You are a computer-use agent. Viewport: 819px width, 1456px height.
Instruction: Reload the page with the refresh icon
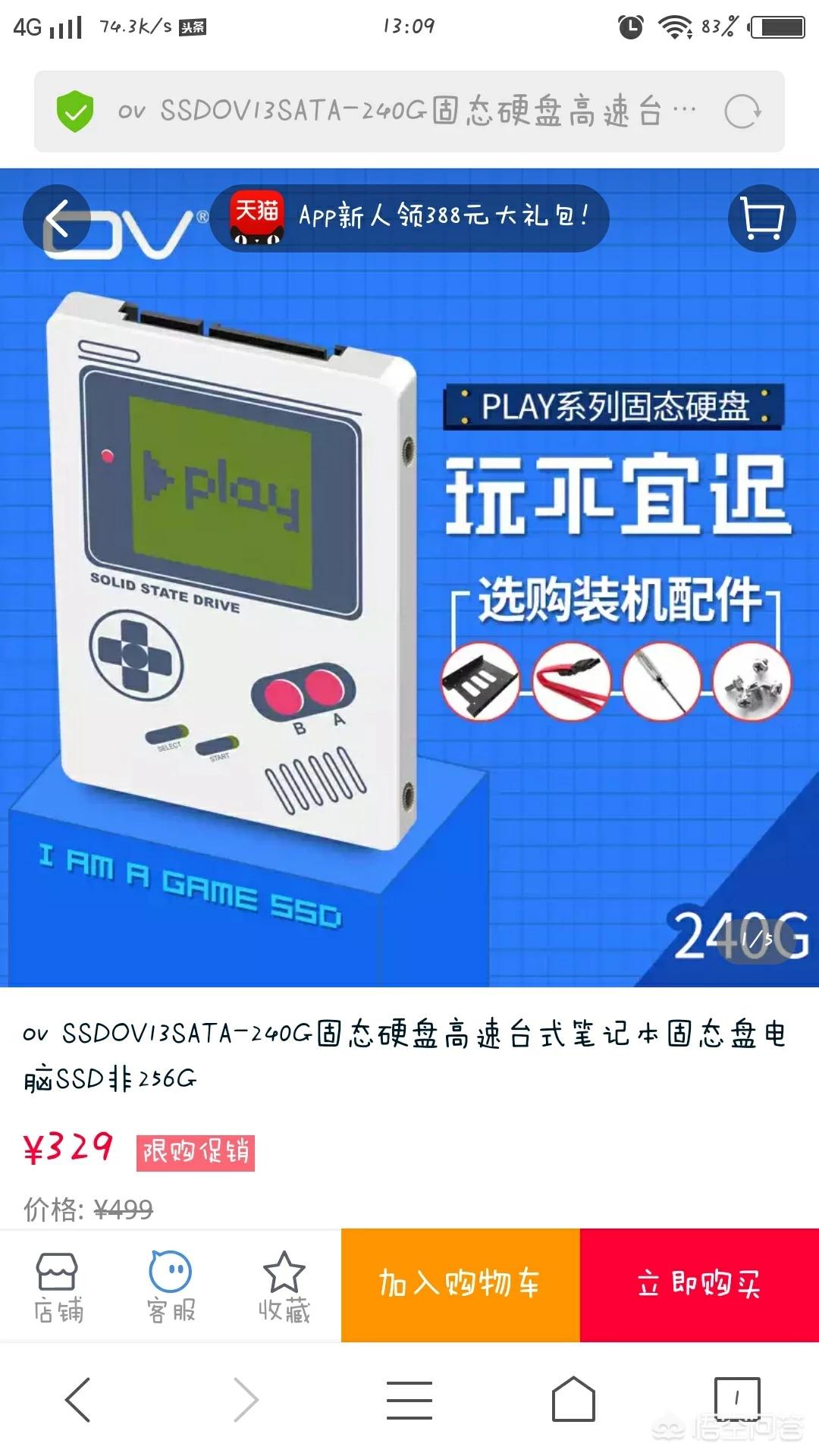742,111
